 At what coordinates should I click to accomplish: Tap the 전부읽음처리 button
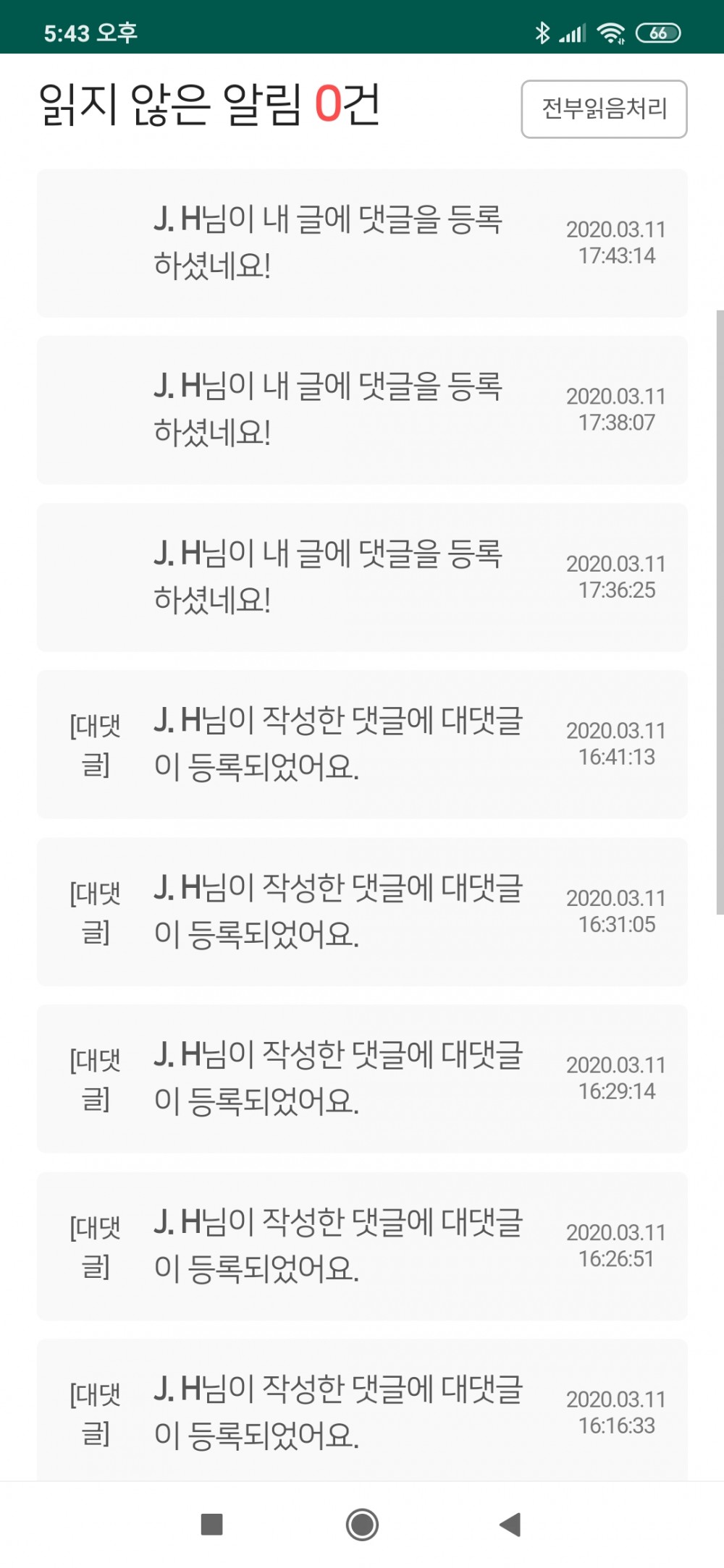(604, 109)
